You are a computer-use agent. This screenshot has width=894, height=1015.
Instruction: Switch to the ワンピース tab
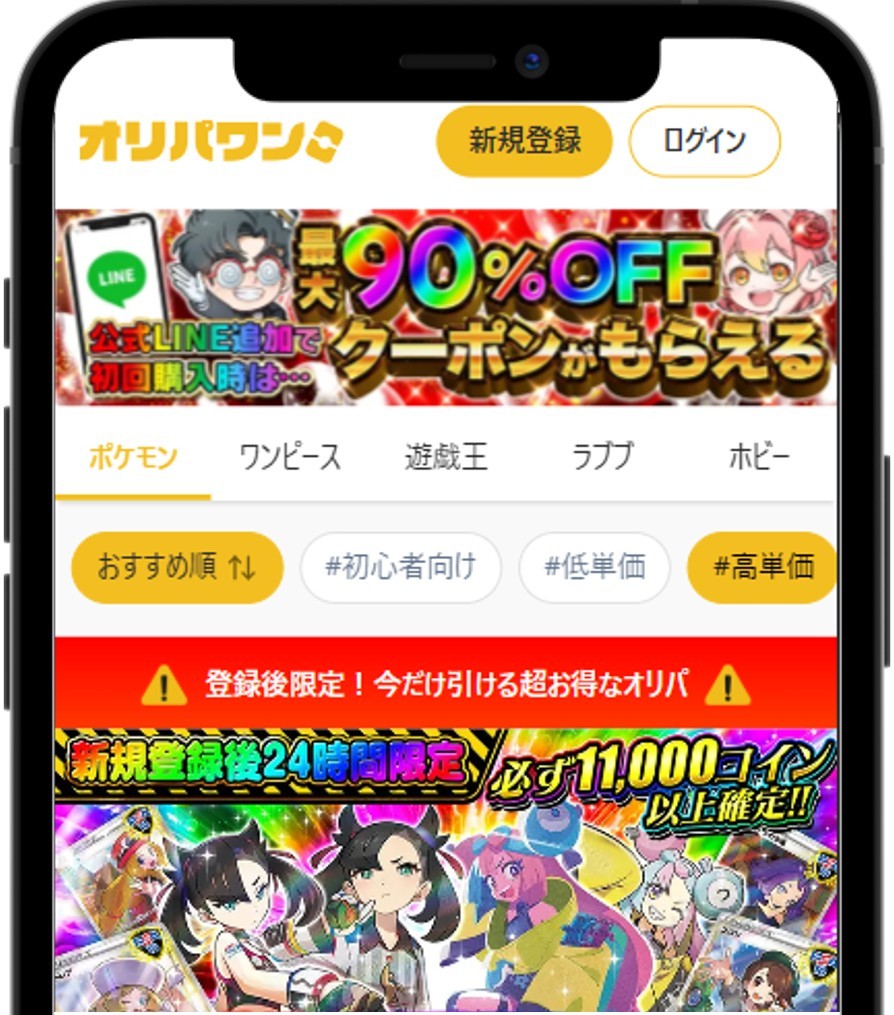click(x=290, y=458)
